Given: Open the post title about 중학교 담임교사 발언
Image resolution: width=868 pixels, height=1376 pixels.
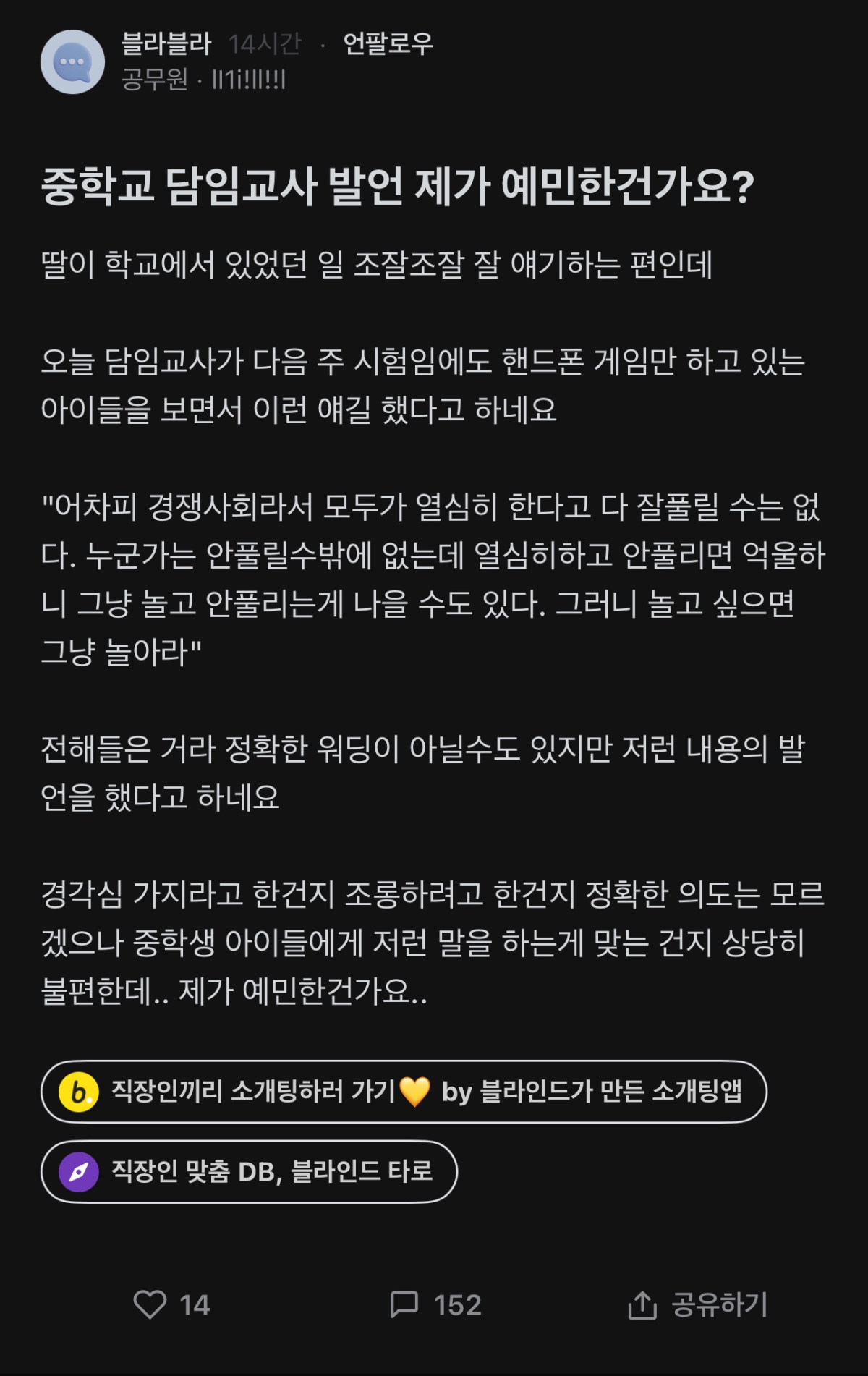Looking at the screenshot, I should click(399, 187).
